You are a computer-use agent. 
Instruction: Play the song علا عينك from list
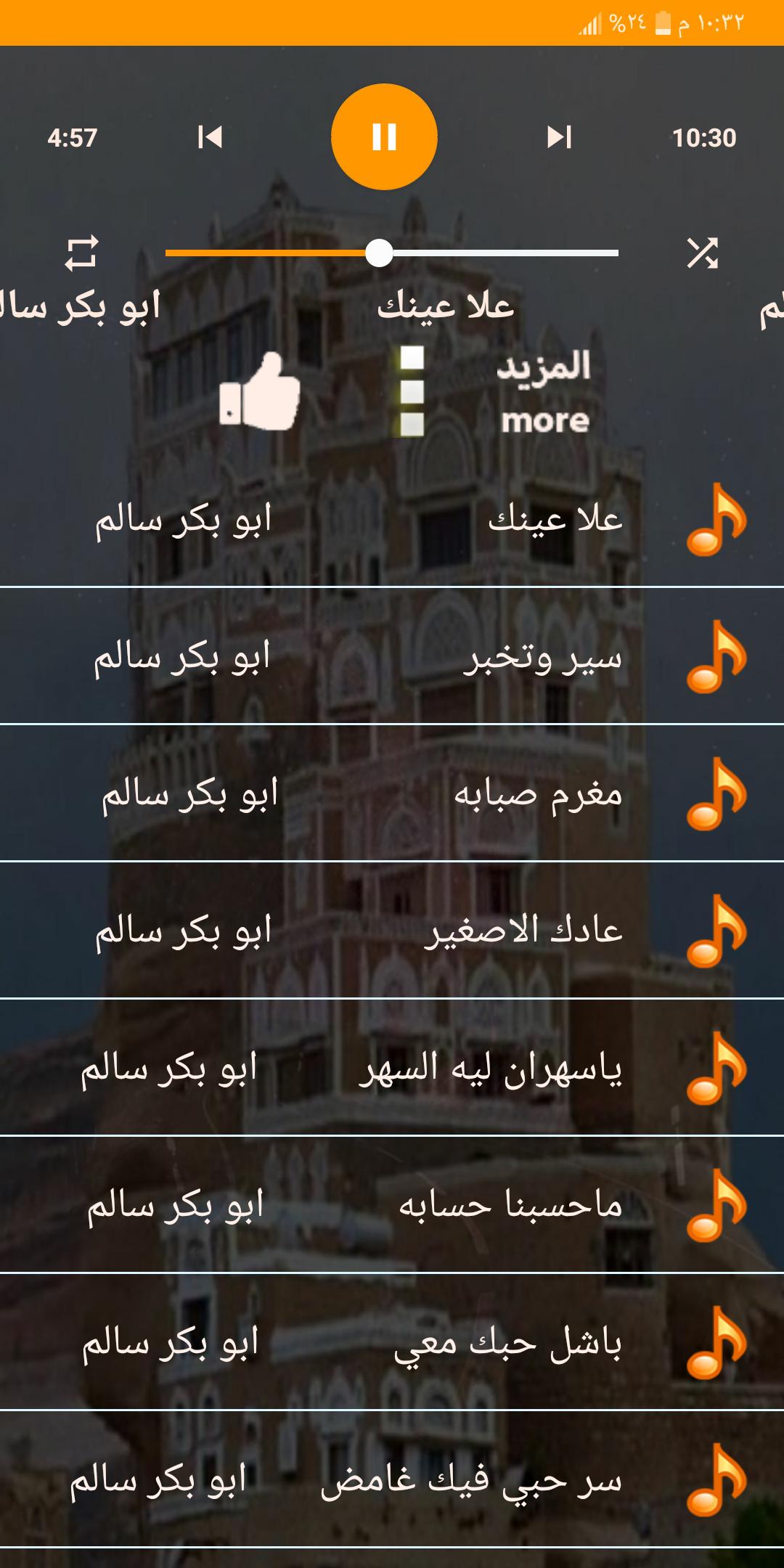pos(392,520)
